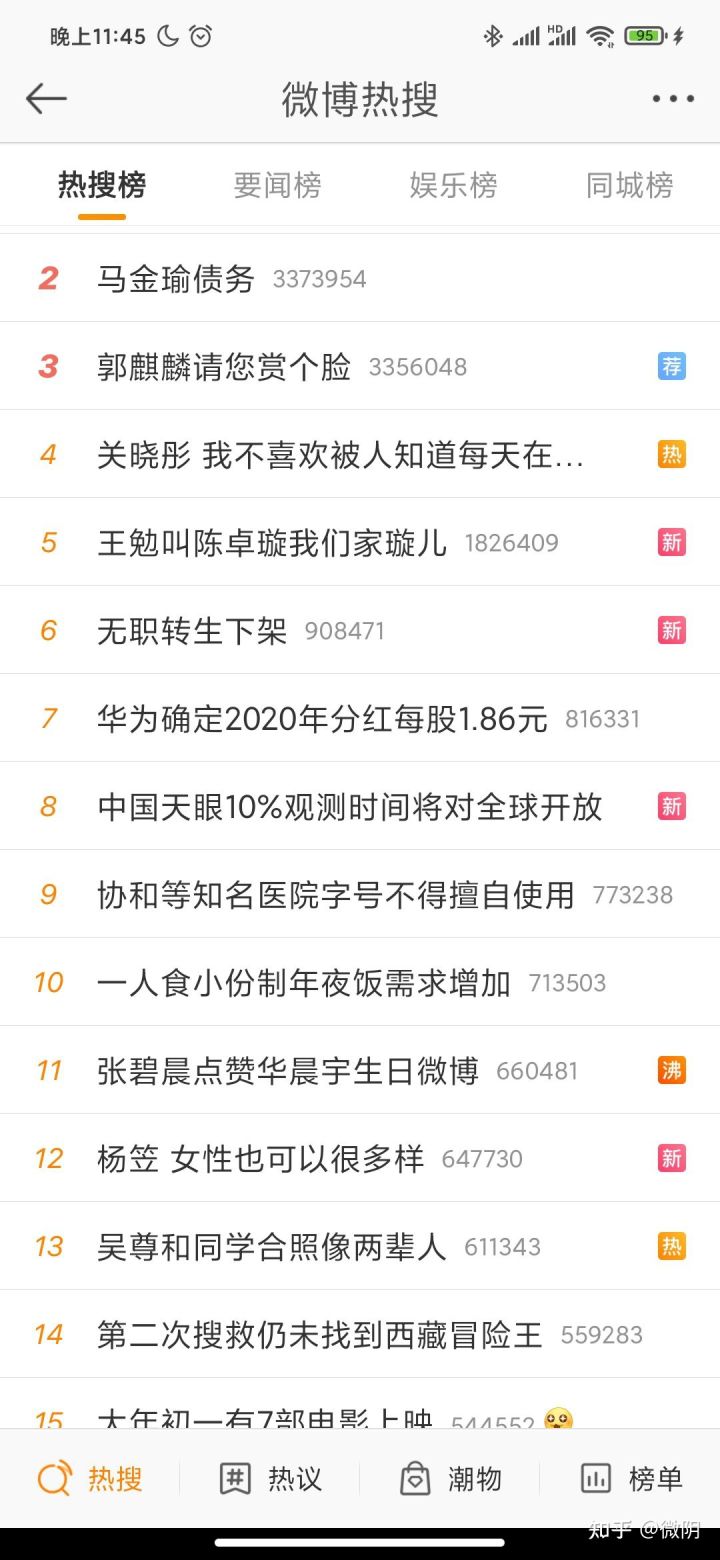Open 吴尊和同学合照像两辈人
Image resolution: width=720 pixels, height=1560 pixels.
pos(272,1247)
